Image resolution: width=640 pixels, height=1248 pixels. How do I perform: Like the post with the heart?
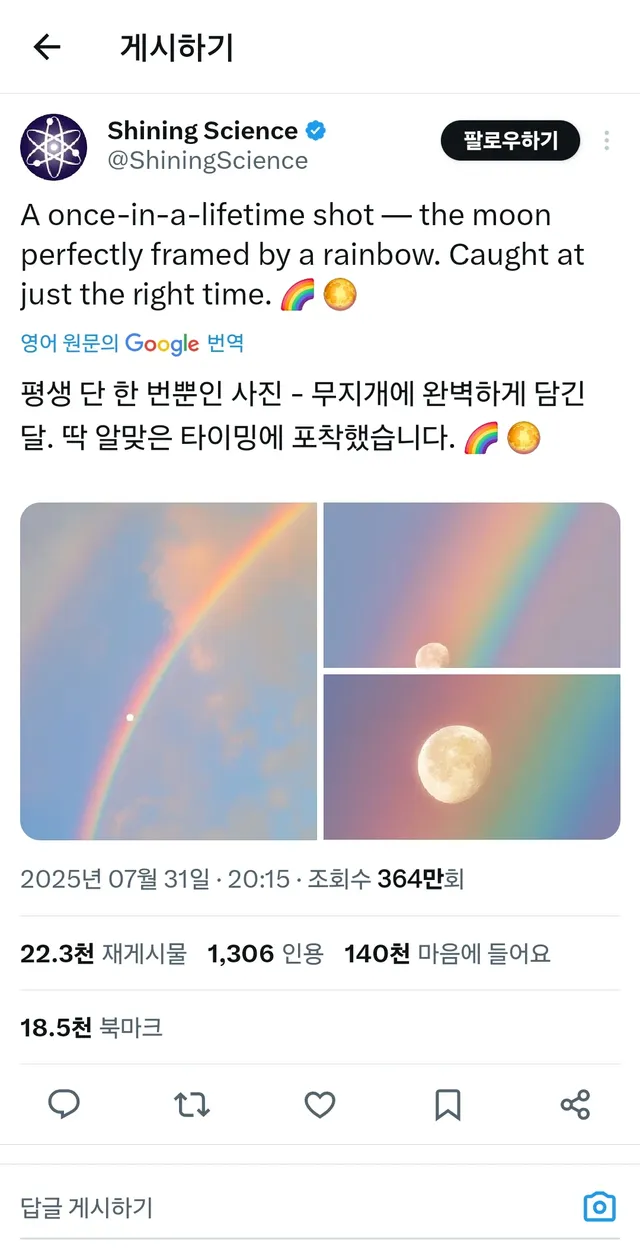pos(320,1104)
